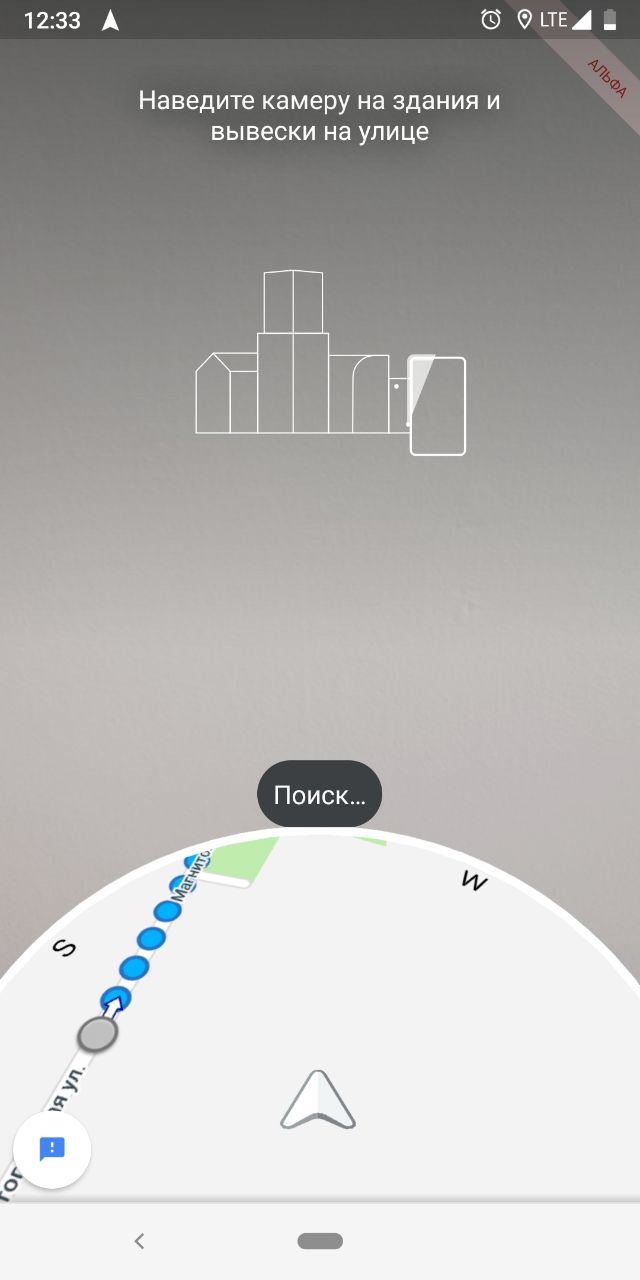This screenshot has width=640, height=1280.
Task: Tap the home pill in the navigation bar
Action: [320, 1241]
